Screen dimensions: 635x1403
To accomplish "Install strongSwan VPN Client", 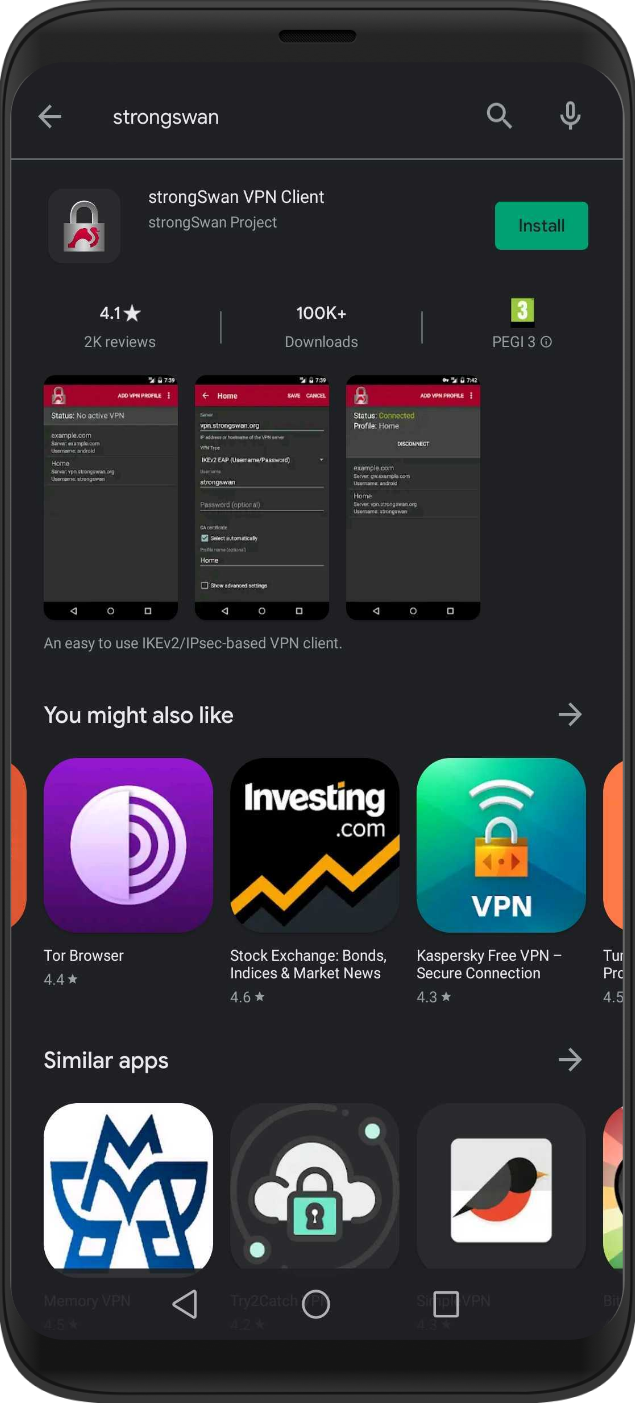I will pyautogui.click(x=541, y=226).
